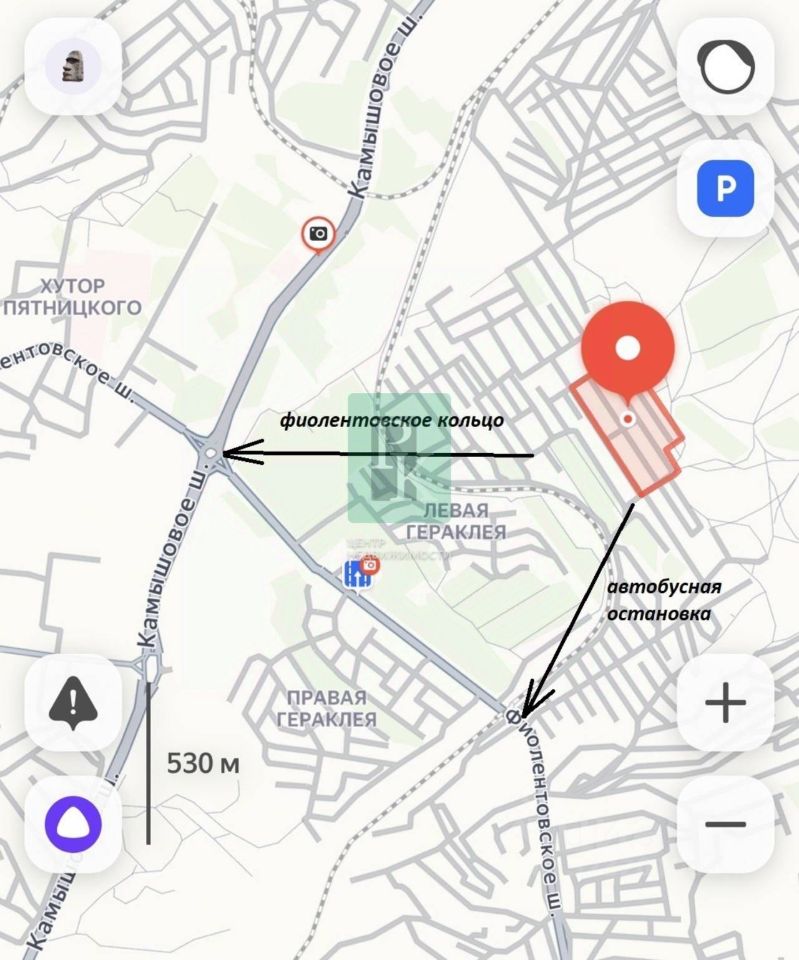Tap the speed camera marker on Камышовое ш.
The height and width of the screenshot is (960, 799).
pos(318,234)
